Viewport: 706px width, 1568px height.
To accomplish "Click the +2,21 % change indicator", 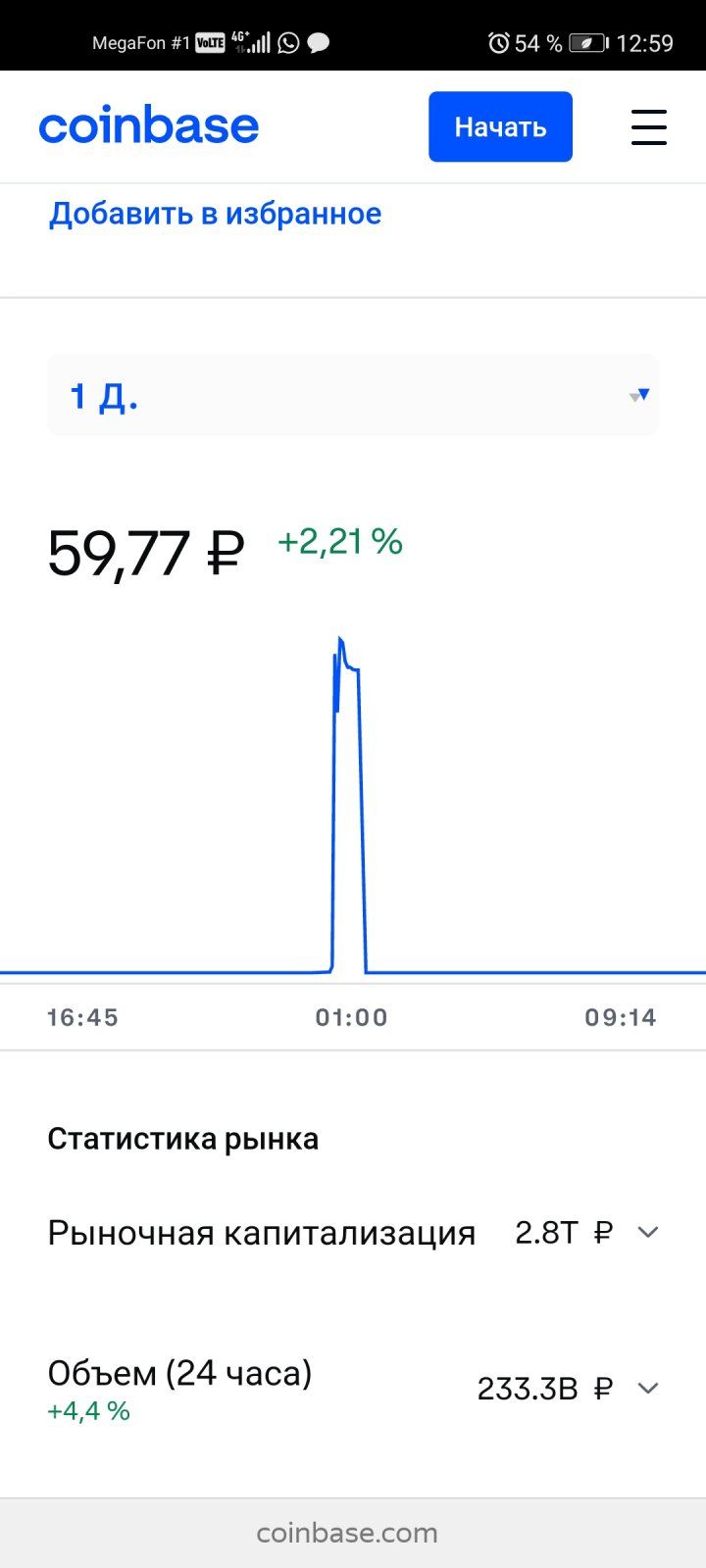I will (x=339, y=541).
